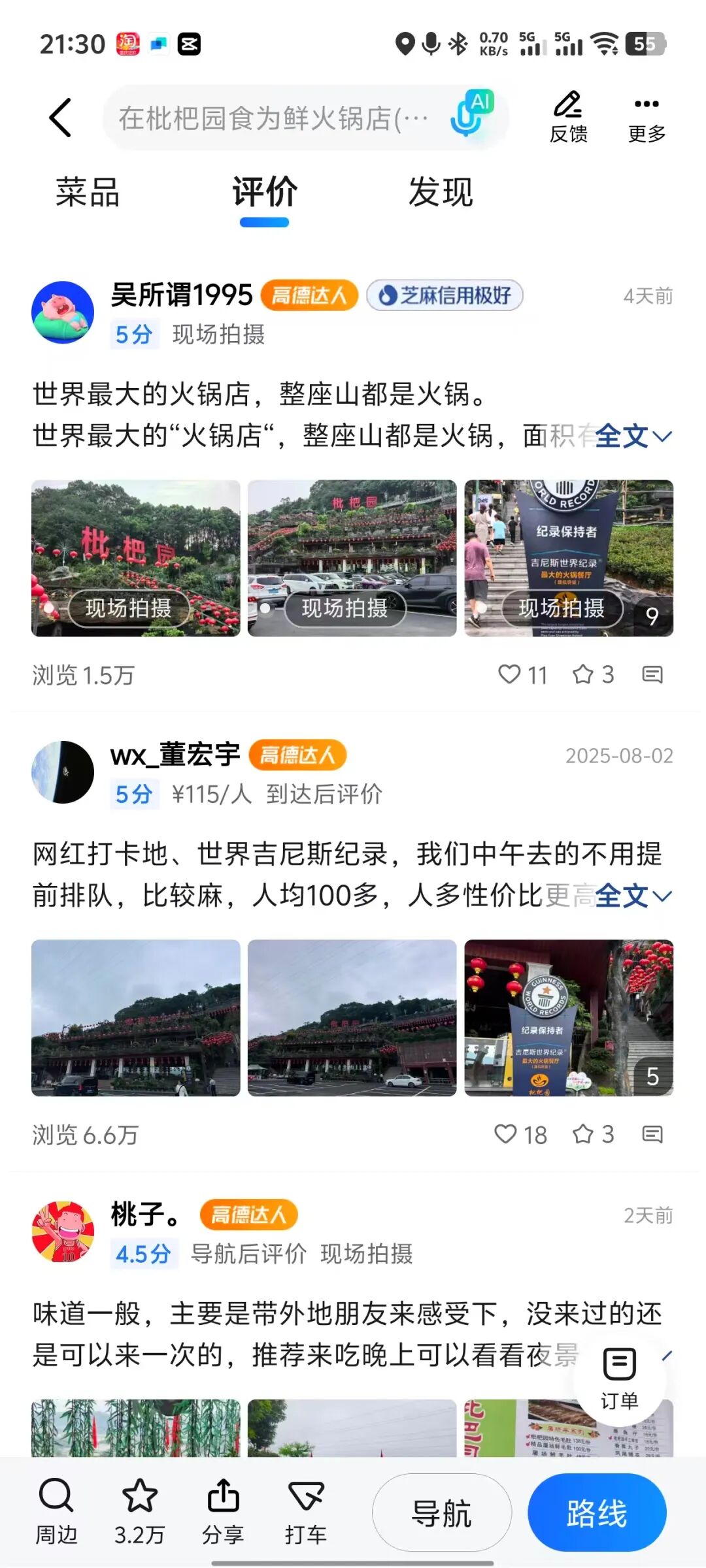Open comments on 吴所谓1995's review

[652, 674]
